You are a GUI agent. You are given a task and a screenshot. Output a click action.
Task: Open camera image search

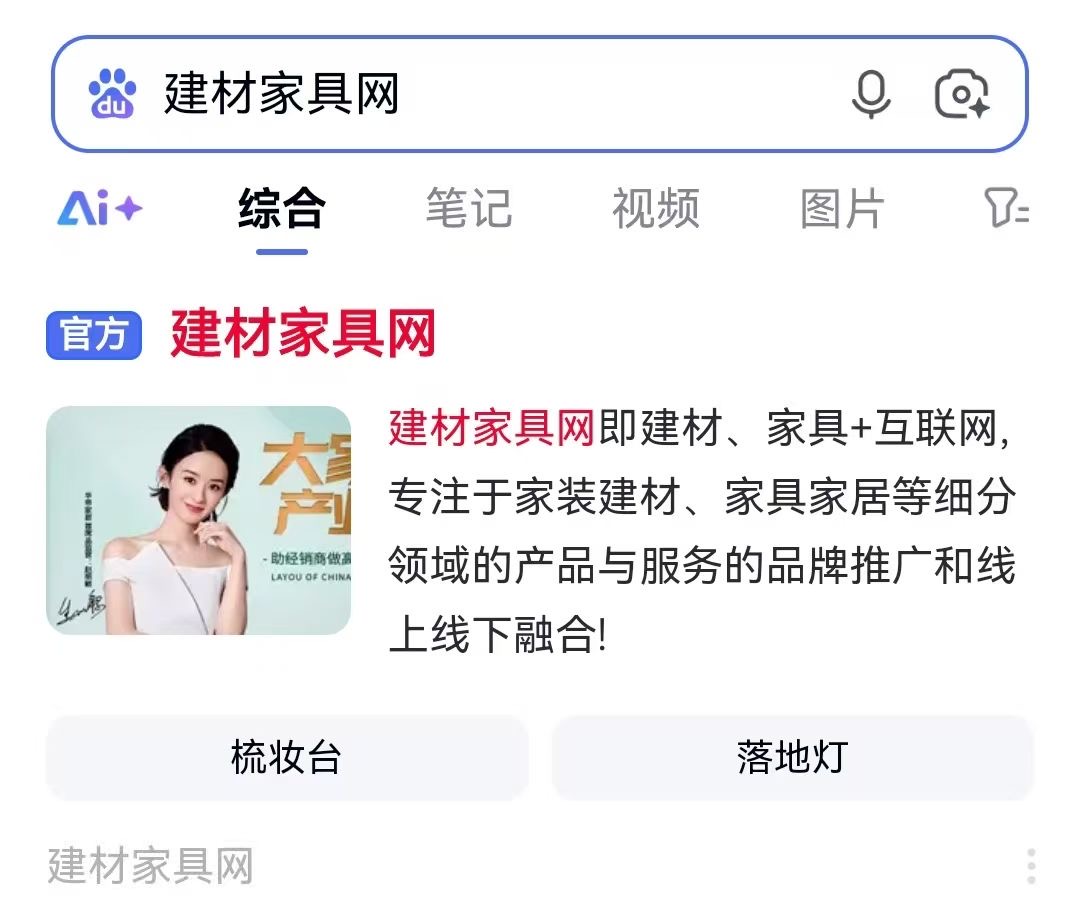tap(962, 95)
